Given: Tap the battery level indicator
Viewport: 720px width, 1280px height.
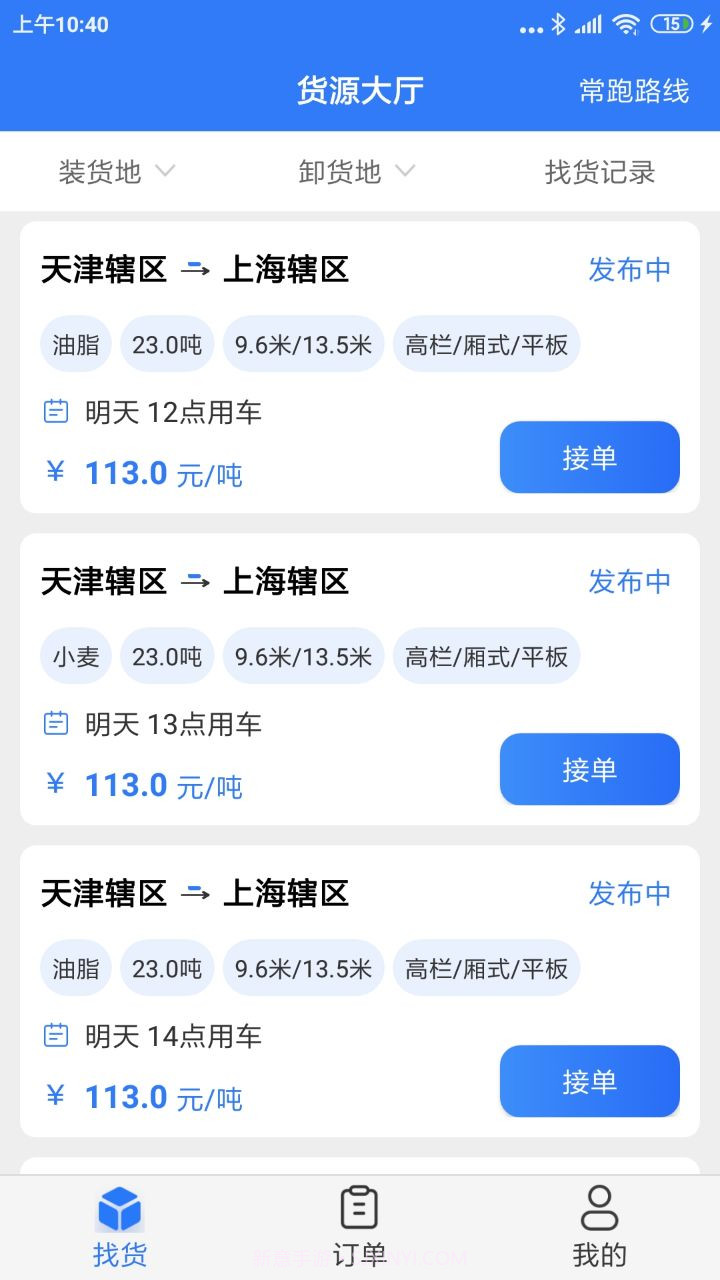Looking at the screenshot, I should (669, 22).
